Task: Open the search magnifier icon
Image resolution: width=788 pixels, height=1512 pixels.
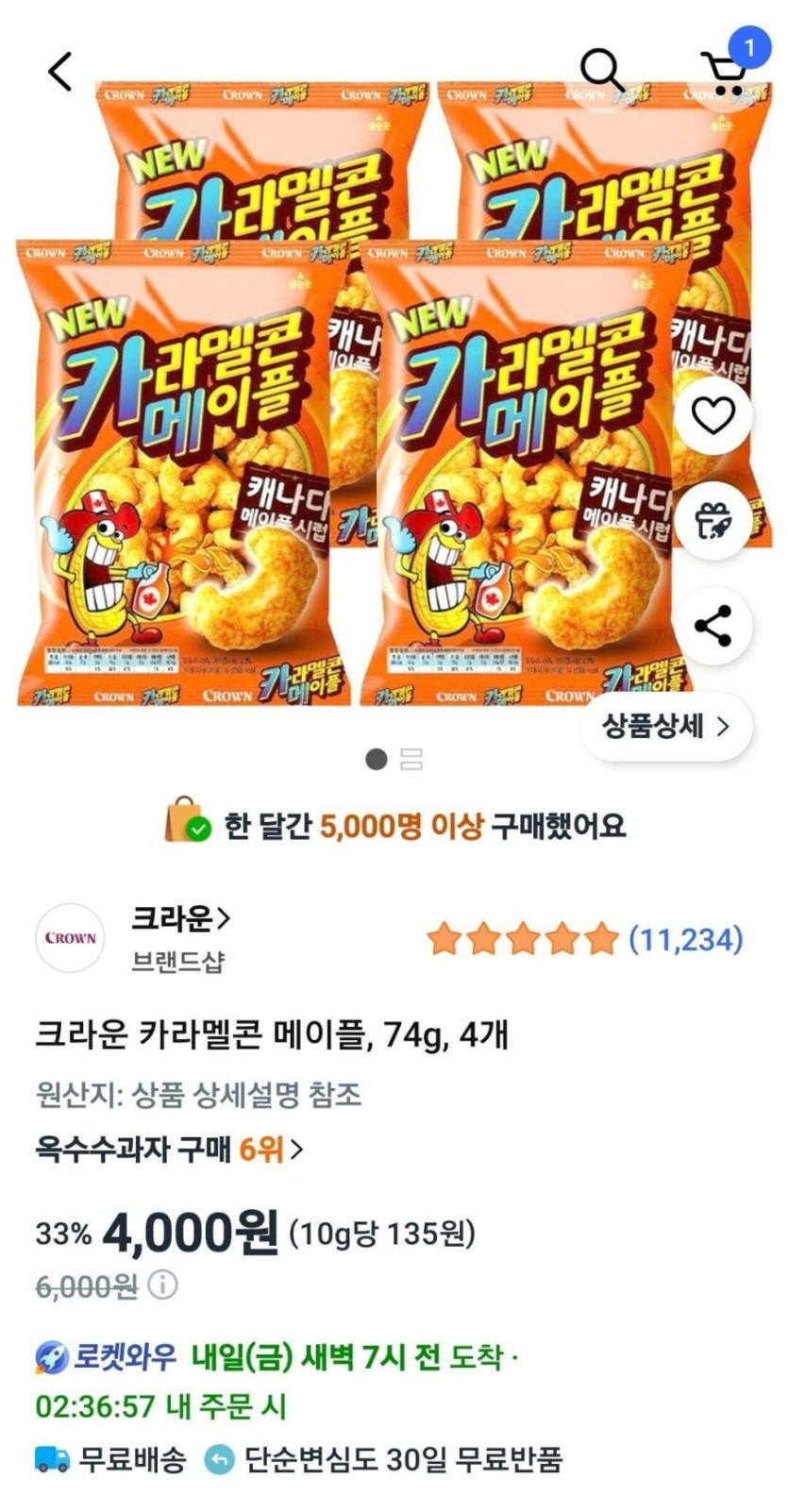Action: click(601, 71)
